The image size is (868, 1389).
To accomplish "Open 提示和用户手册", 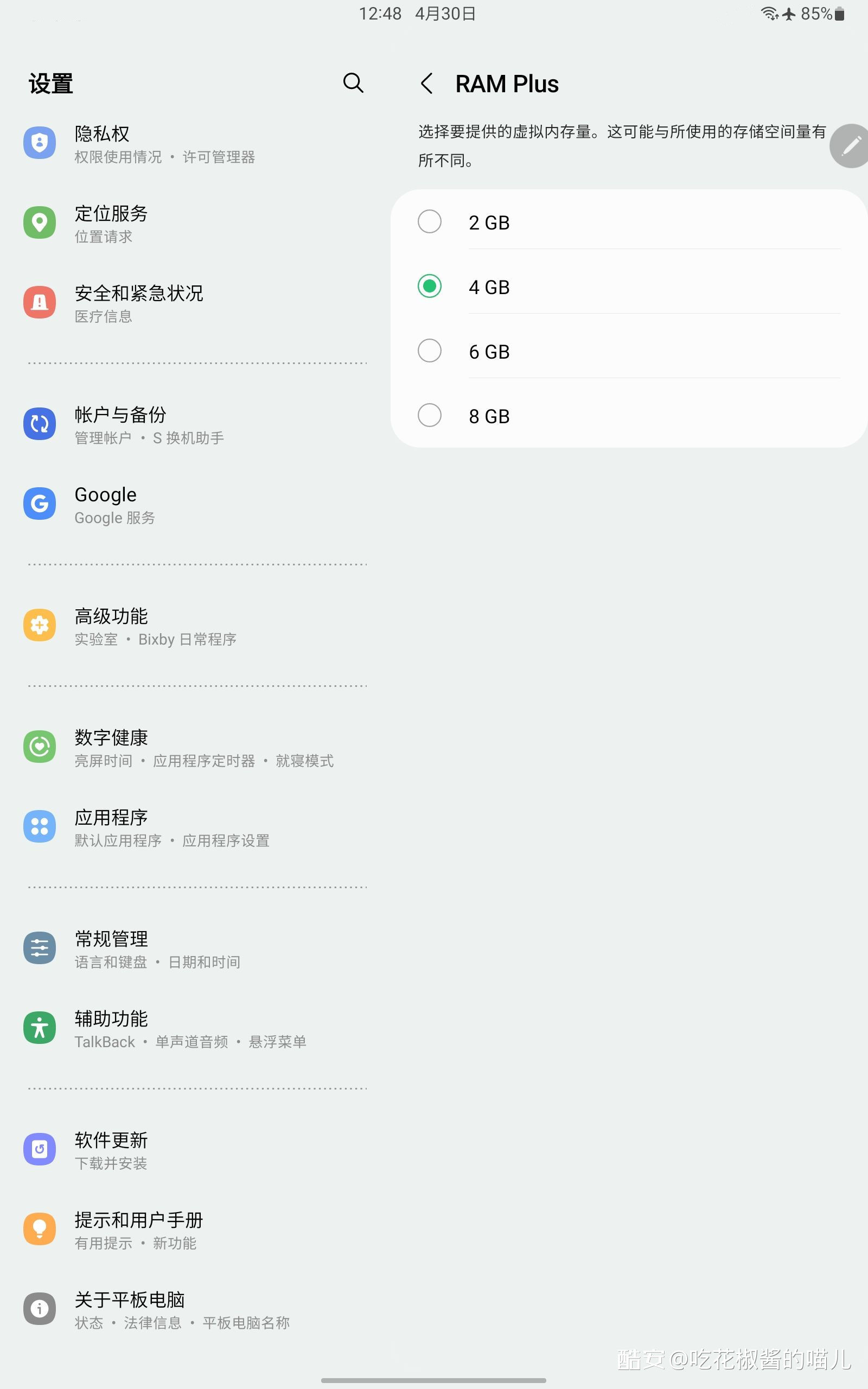I will [x=164, y=1230].
